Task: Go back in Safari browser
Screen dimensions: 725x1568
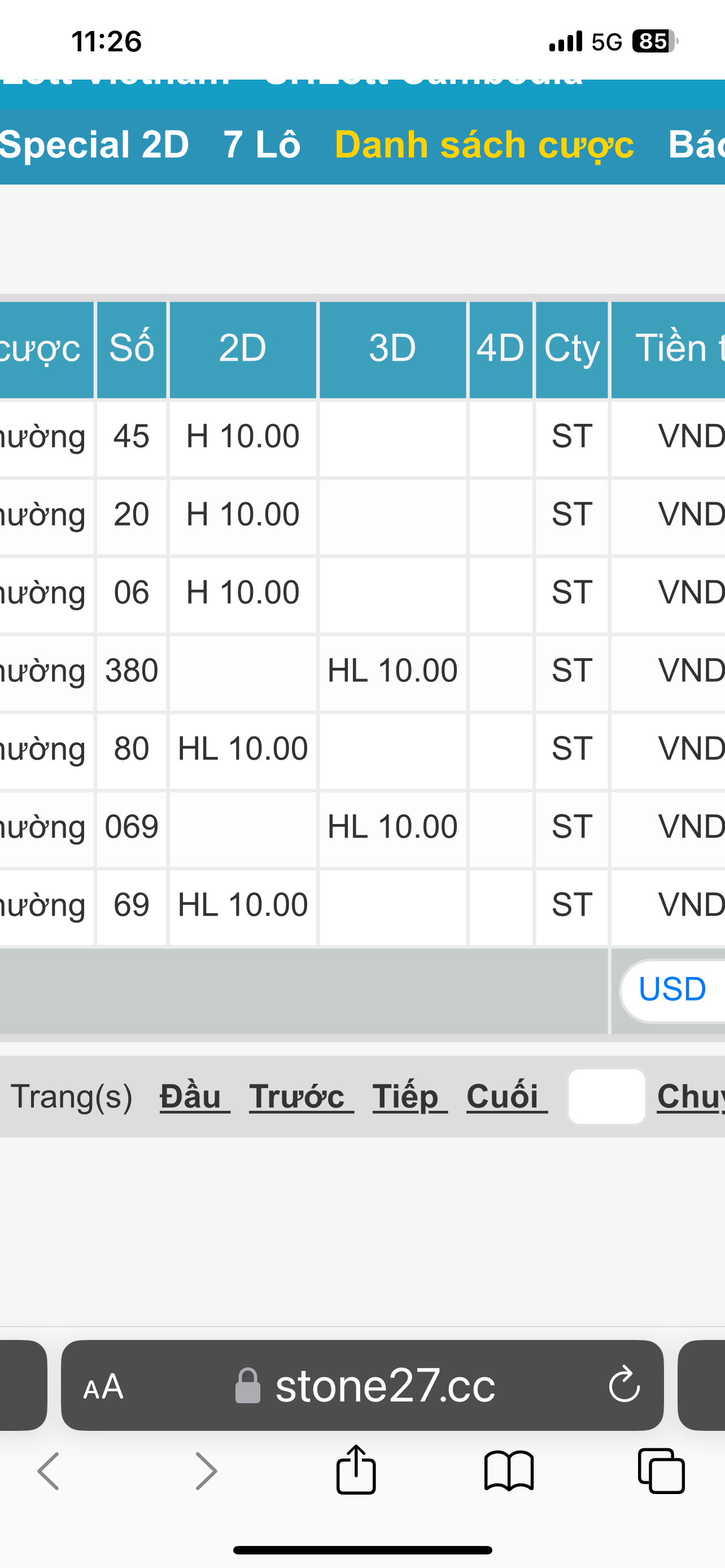Action: pos(49,1470)
